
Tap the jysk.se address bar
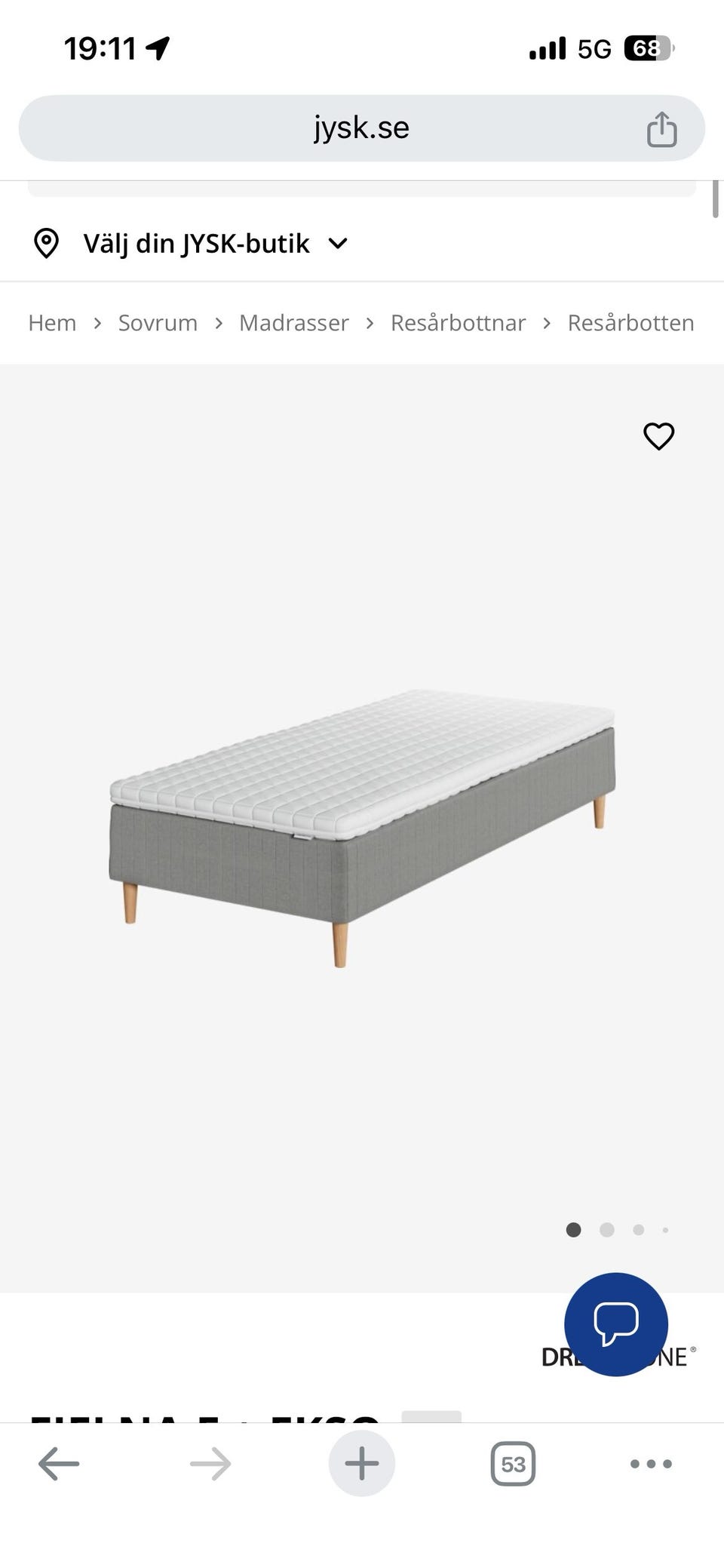point(362,128)
